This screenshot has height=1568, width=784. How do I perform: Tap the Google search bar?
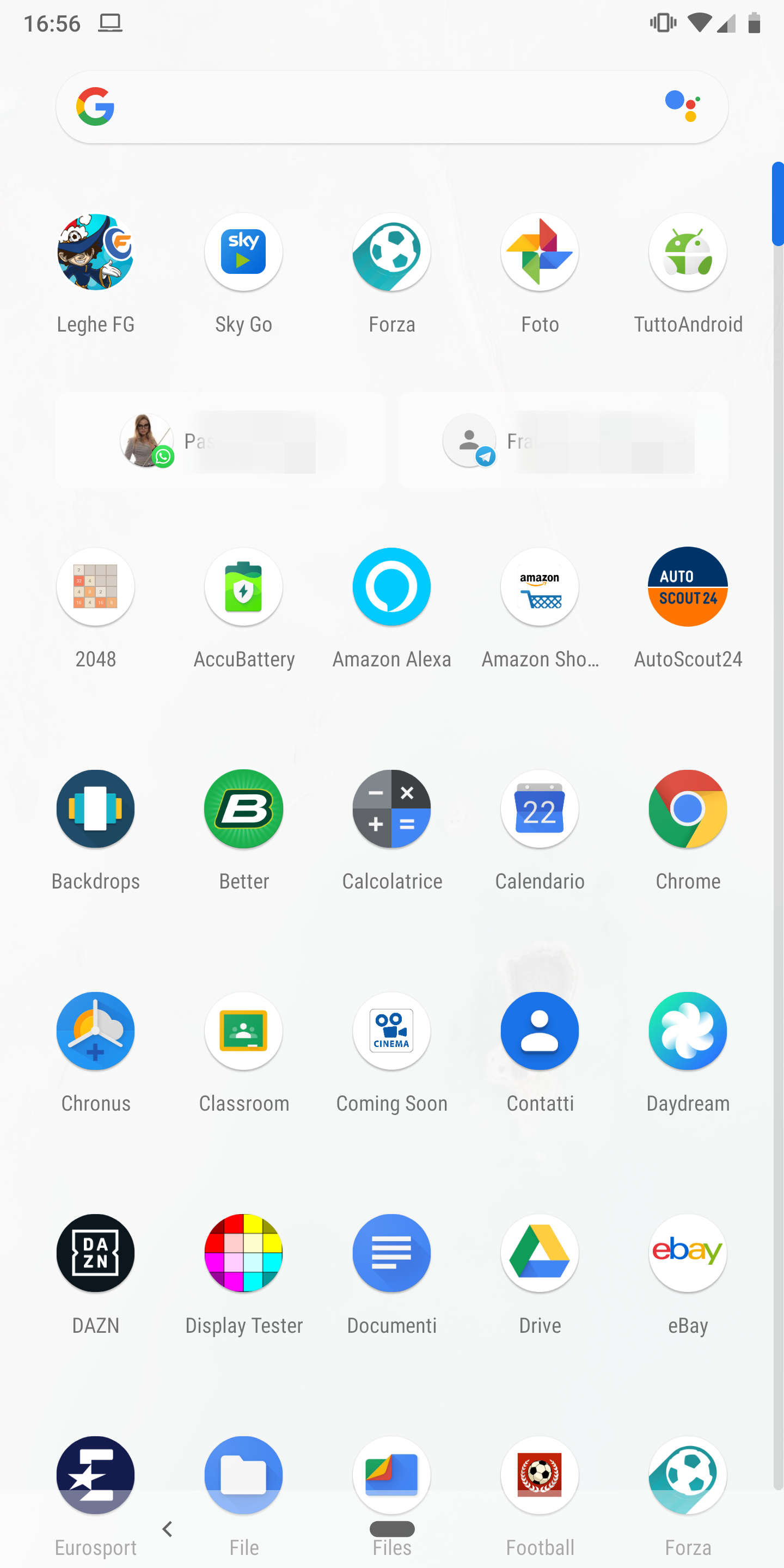[391, 107]
